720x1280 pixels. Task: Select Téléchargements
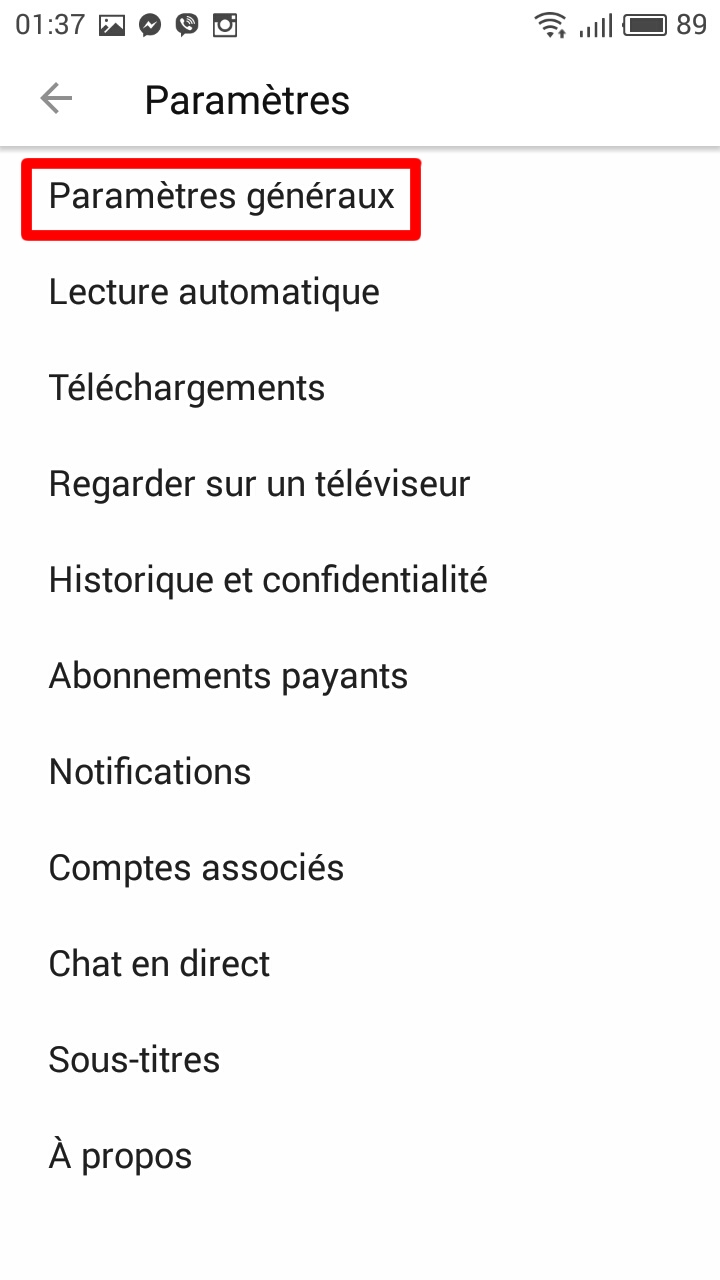tap(187, 387)
